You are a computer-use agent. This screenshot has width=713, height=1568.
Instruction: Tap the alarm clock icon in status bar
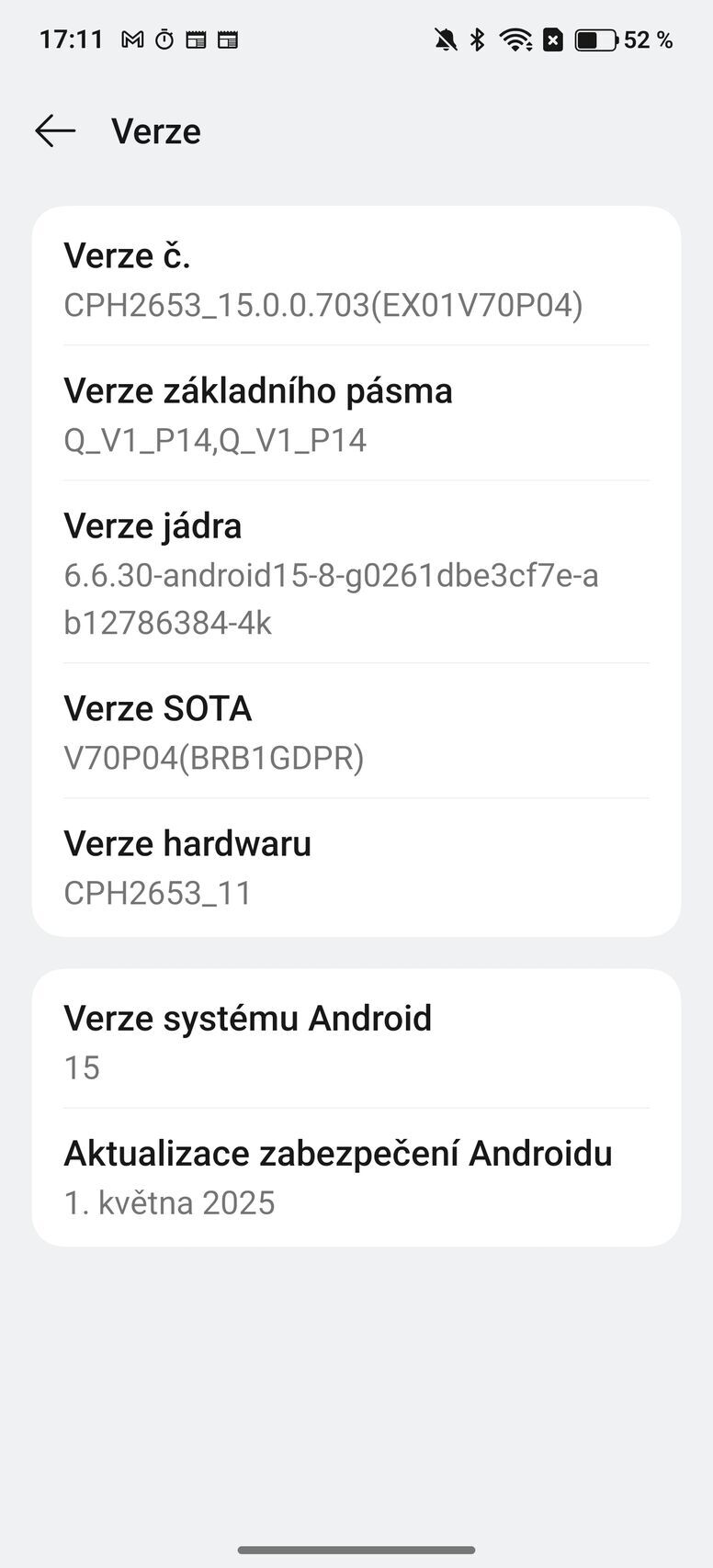coord(165,39)
